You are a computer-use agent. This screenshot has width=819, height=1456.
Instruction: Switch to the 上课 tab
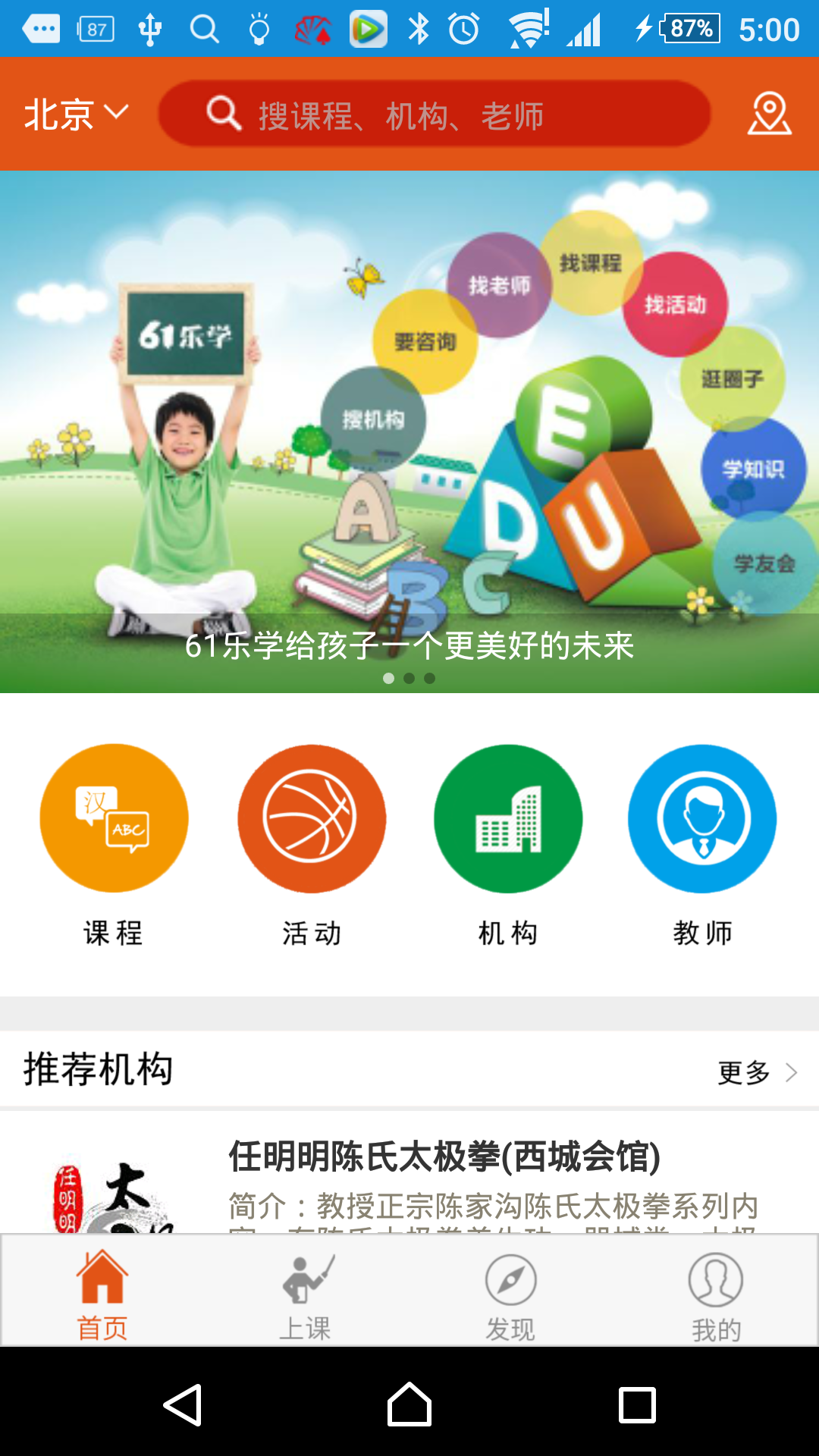306,1295
